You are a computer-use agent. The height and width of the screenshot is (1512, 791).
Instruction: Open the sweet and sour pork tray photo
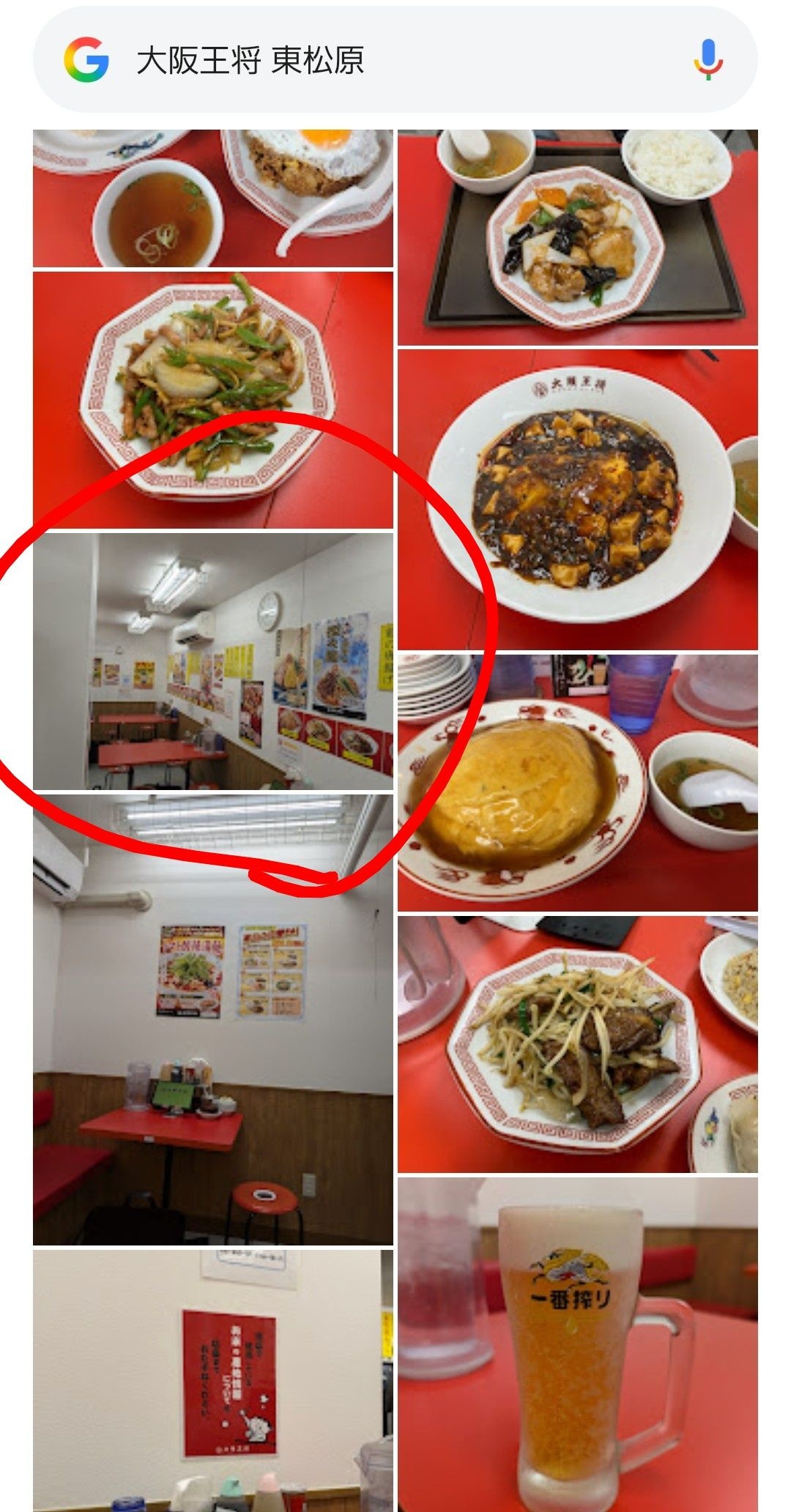(578, 237)
